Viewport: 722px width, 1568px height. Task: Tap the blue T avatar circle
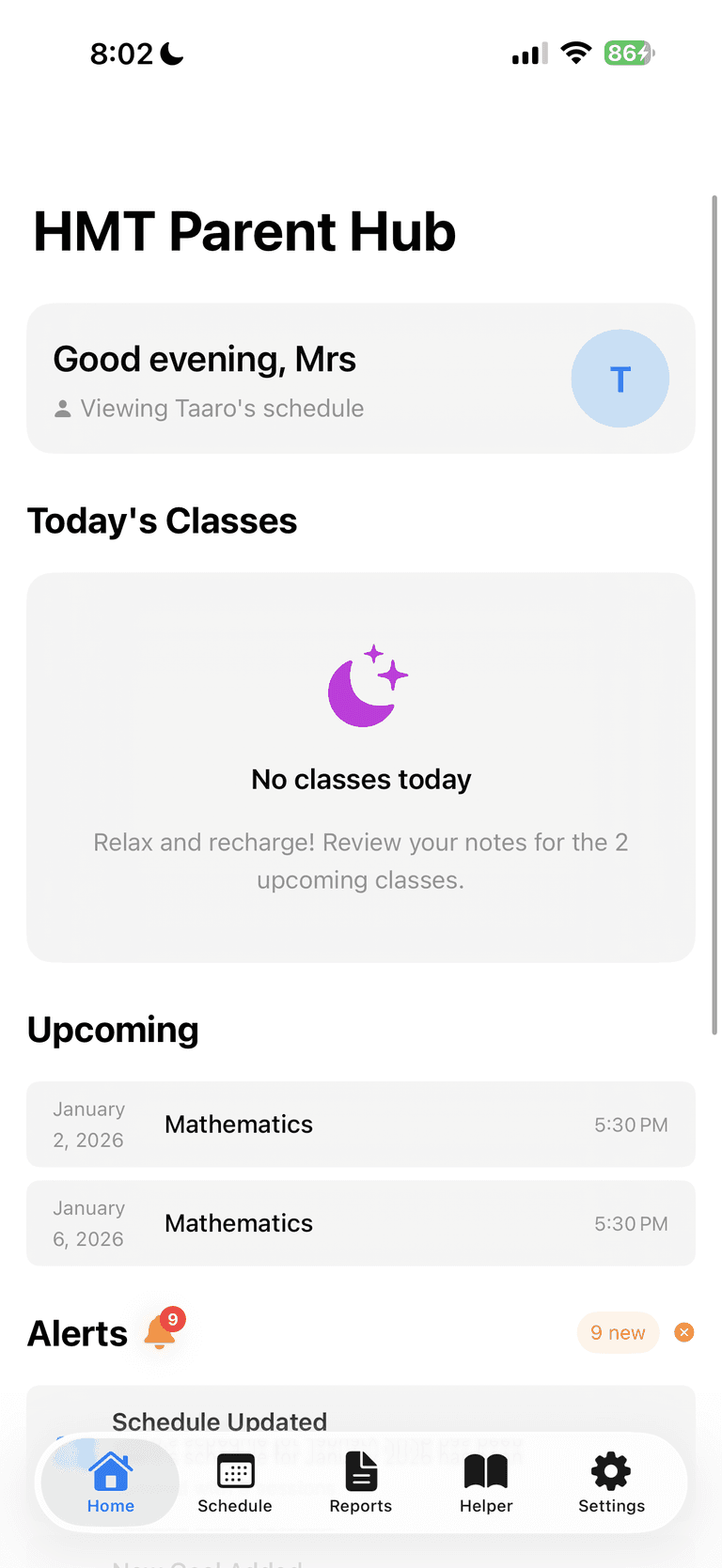tap(620, 379)
